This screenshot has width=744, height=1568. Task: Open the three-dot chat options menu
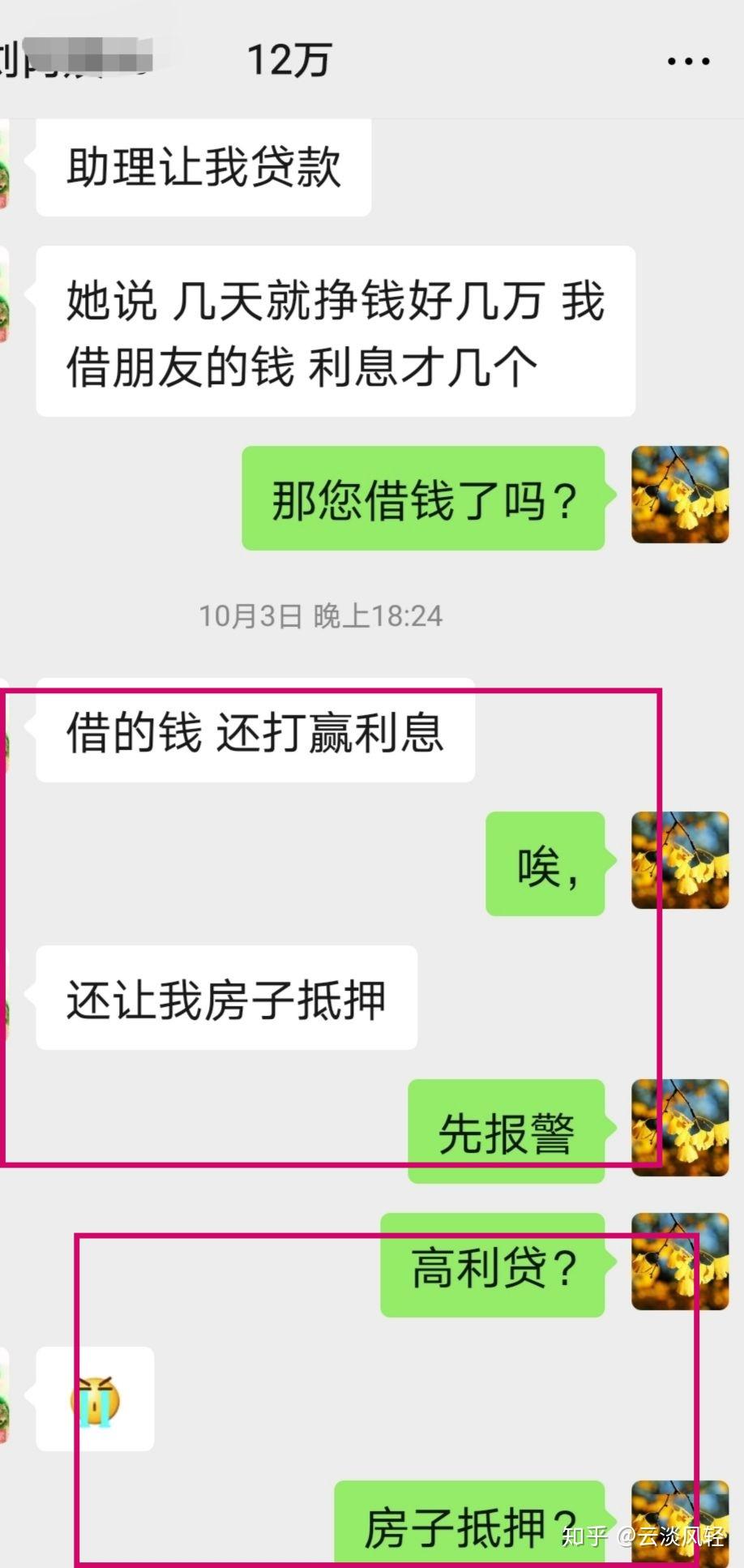click(688, 61)
